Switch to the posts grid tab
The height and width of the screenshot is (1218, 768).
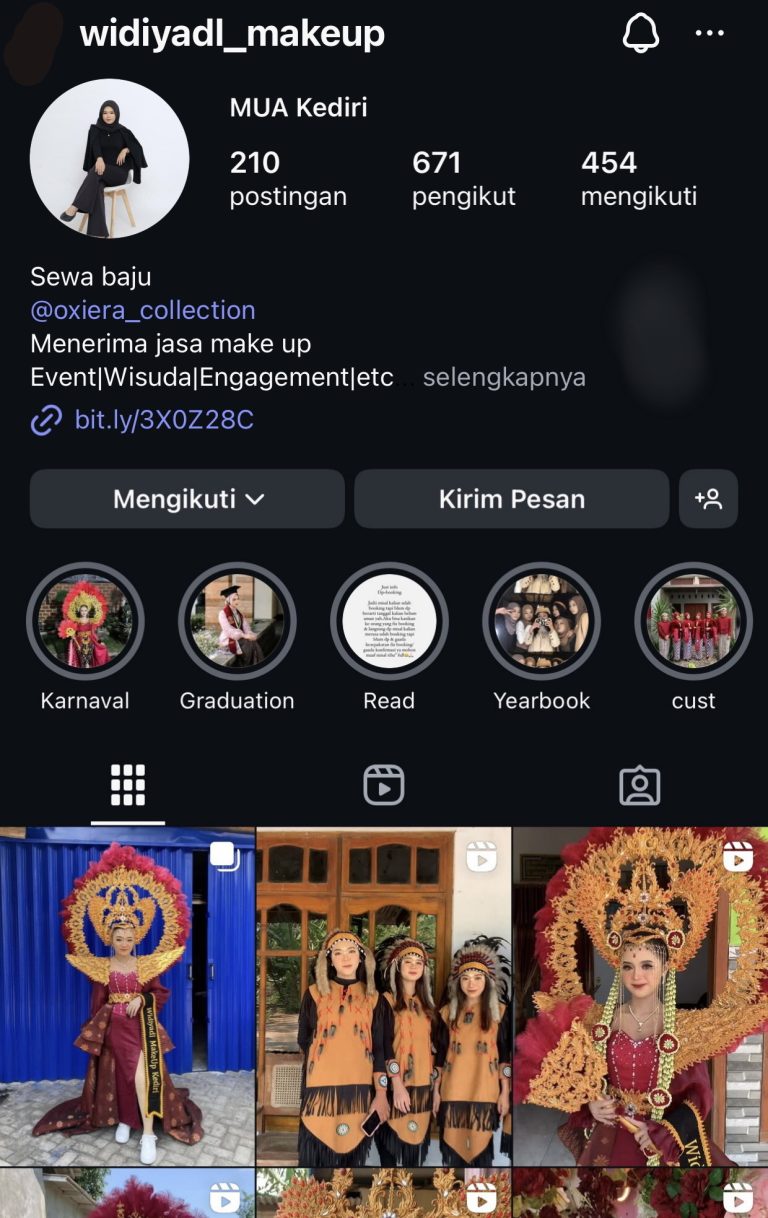[128, 786]
